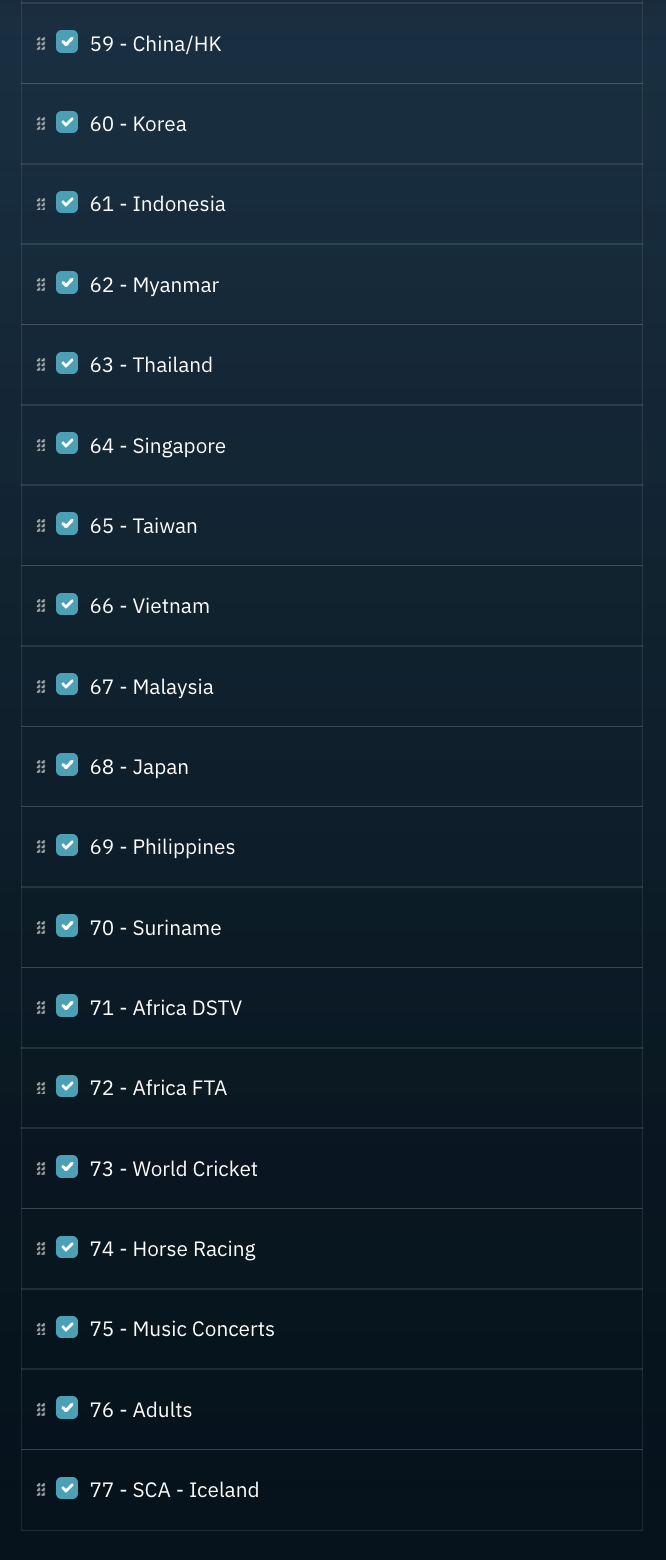Uncheck the 60 - Korea checkbox
This screenshot has height=1560, width=666.
[67, 122]
